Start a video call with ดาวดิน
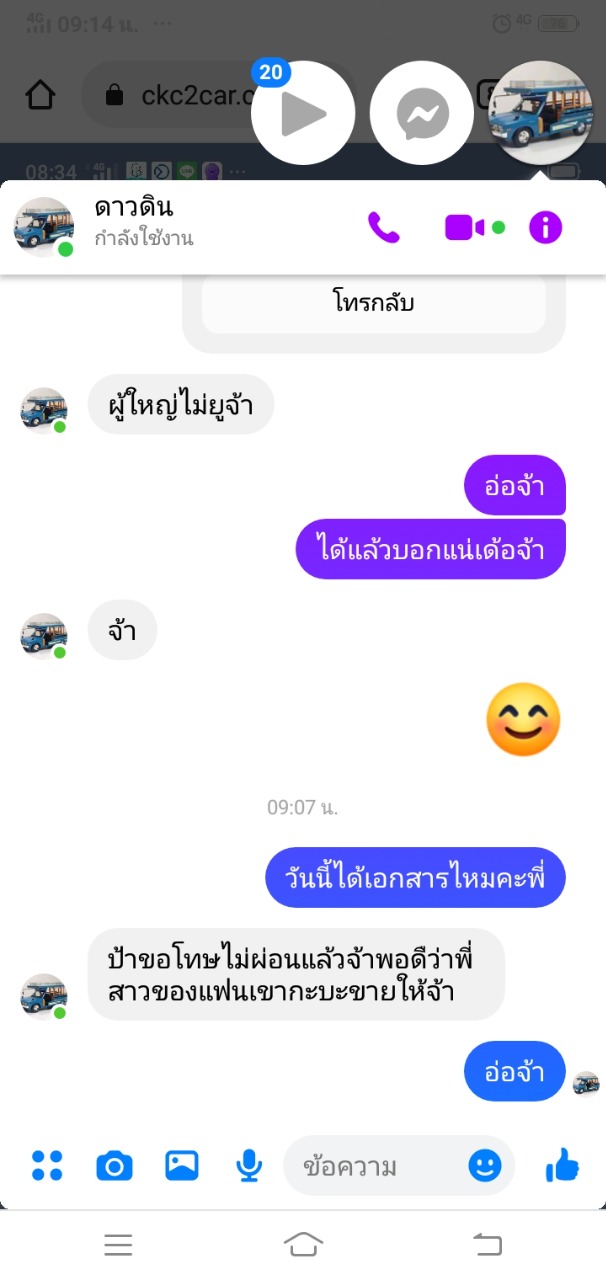Viewport: 606px width, 1280px height. (x=465, y=227)
